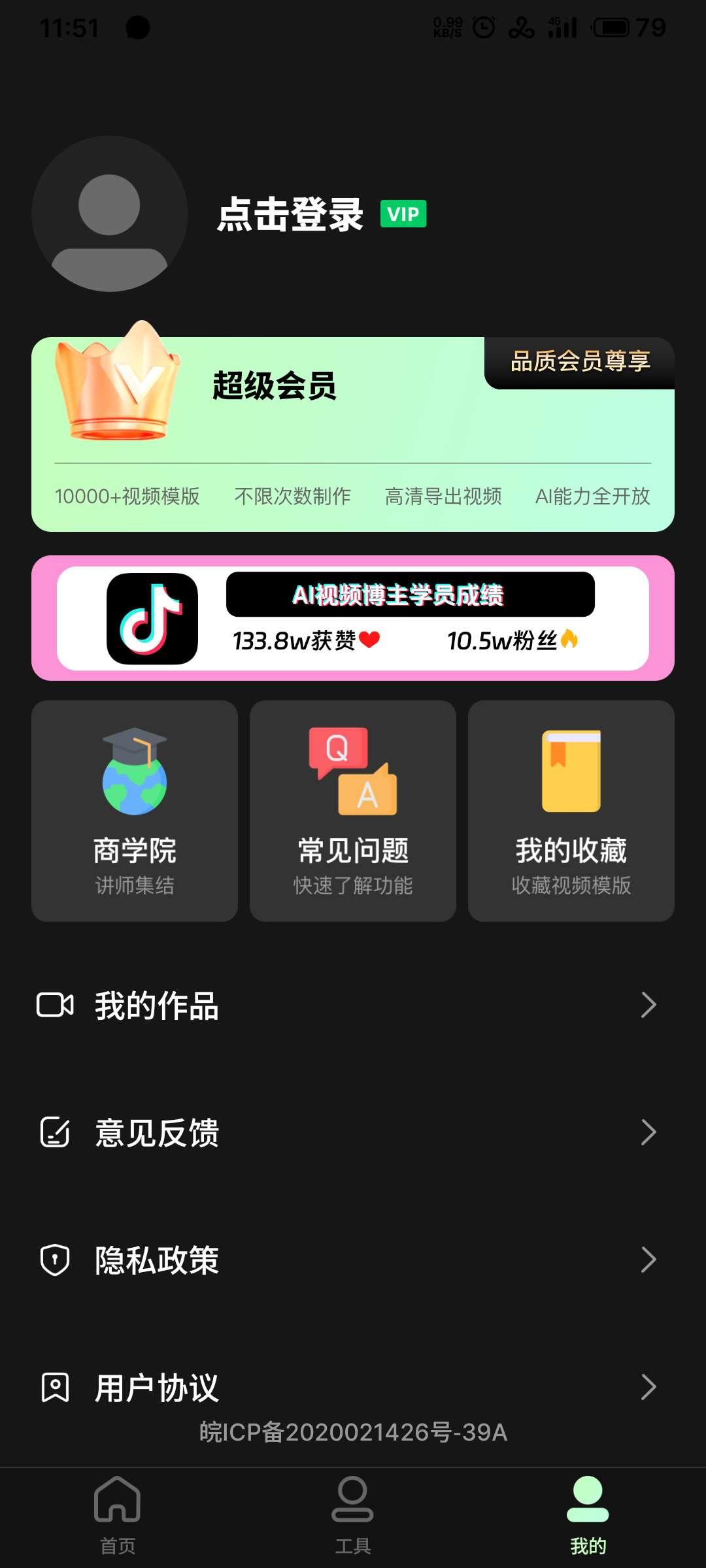Tap the shield icon beside 隐私政策
Viewport: 706px width, 1568px height.
click(56, 1260)
